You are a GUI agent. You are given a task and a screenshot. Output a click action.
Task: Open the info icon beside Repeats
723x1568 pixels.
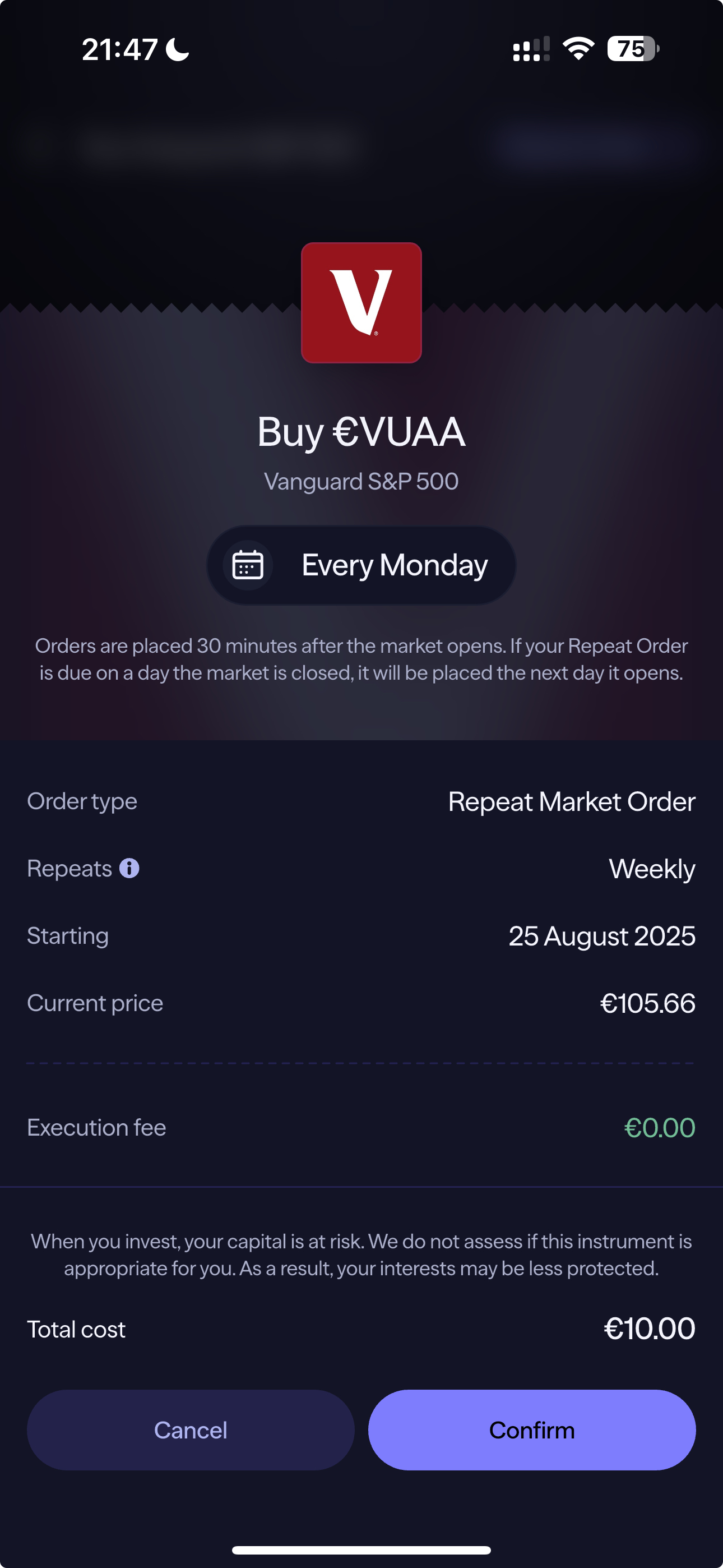[x=129, y=868]
